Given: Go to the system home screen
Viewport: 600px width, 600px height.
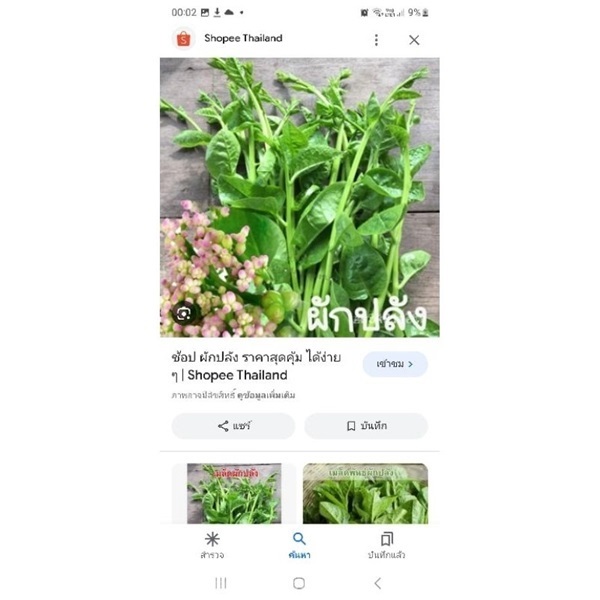Looking at the screenshot, I should click(299, 583).
